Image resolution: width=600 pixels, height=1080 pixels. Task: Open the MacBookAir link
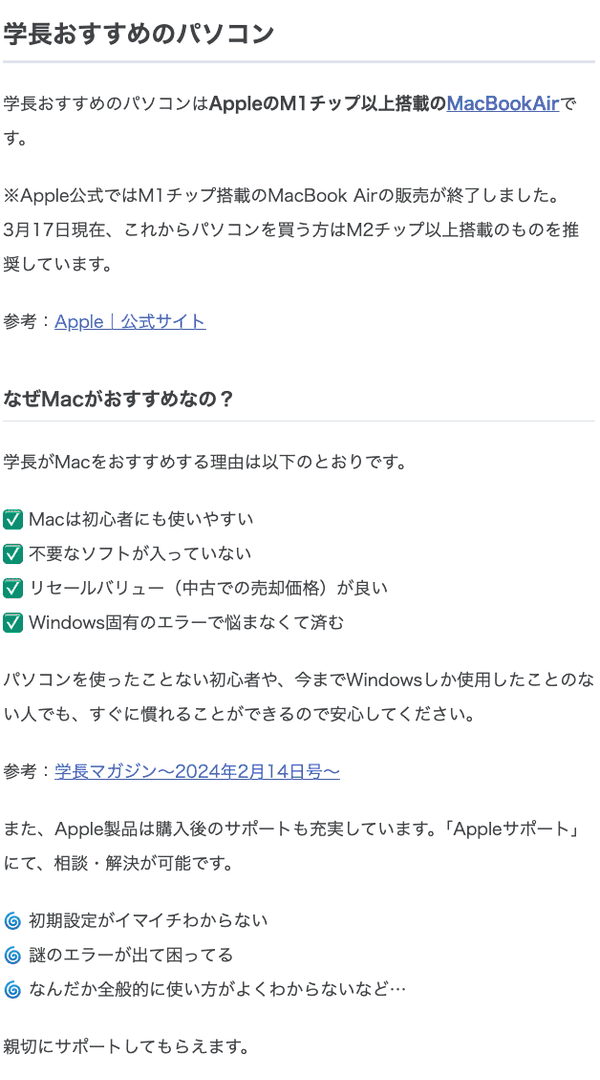click(x=502, y=103)
